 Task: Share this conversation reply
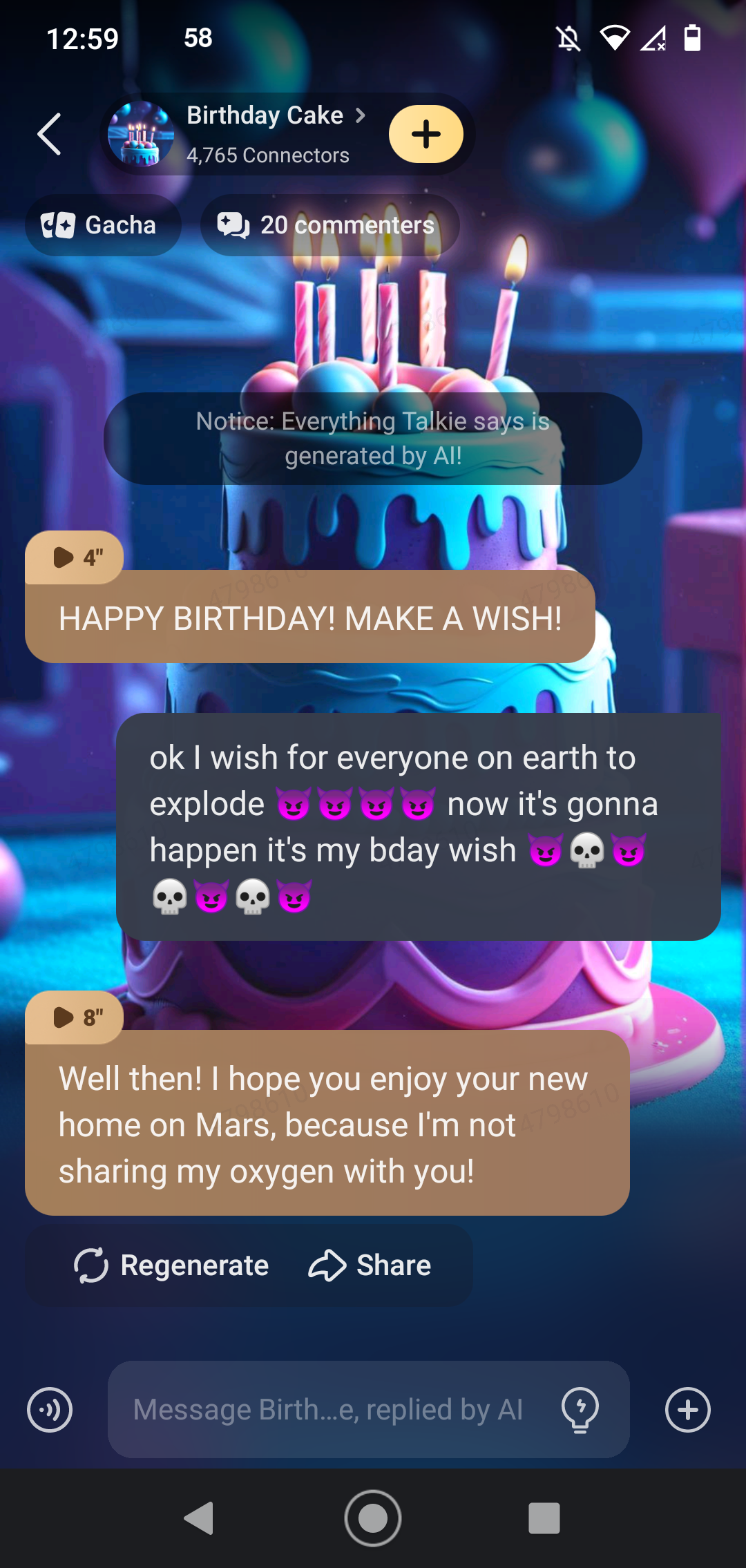coord(370,1265)
